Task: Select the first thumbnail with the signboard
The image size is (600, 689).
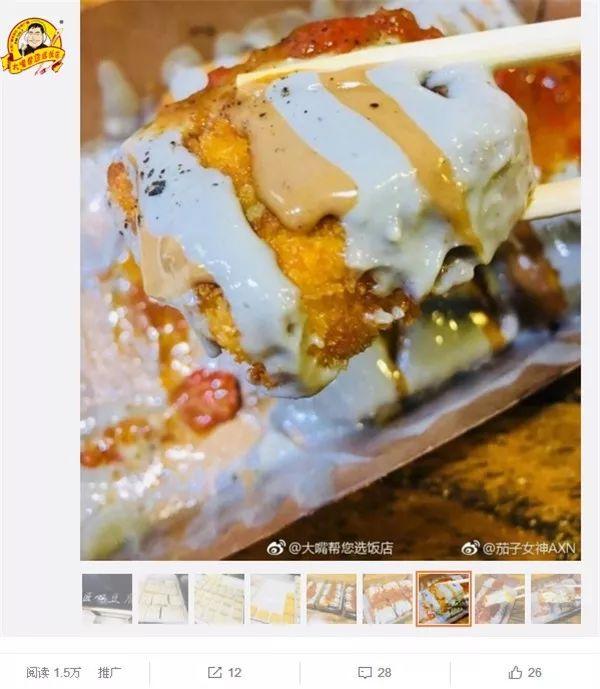Action: 107,599
